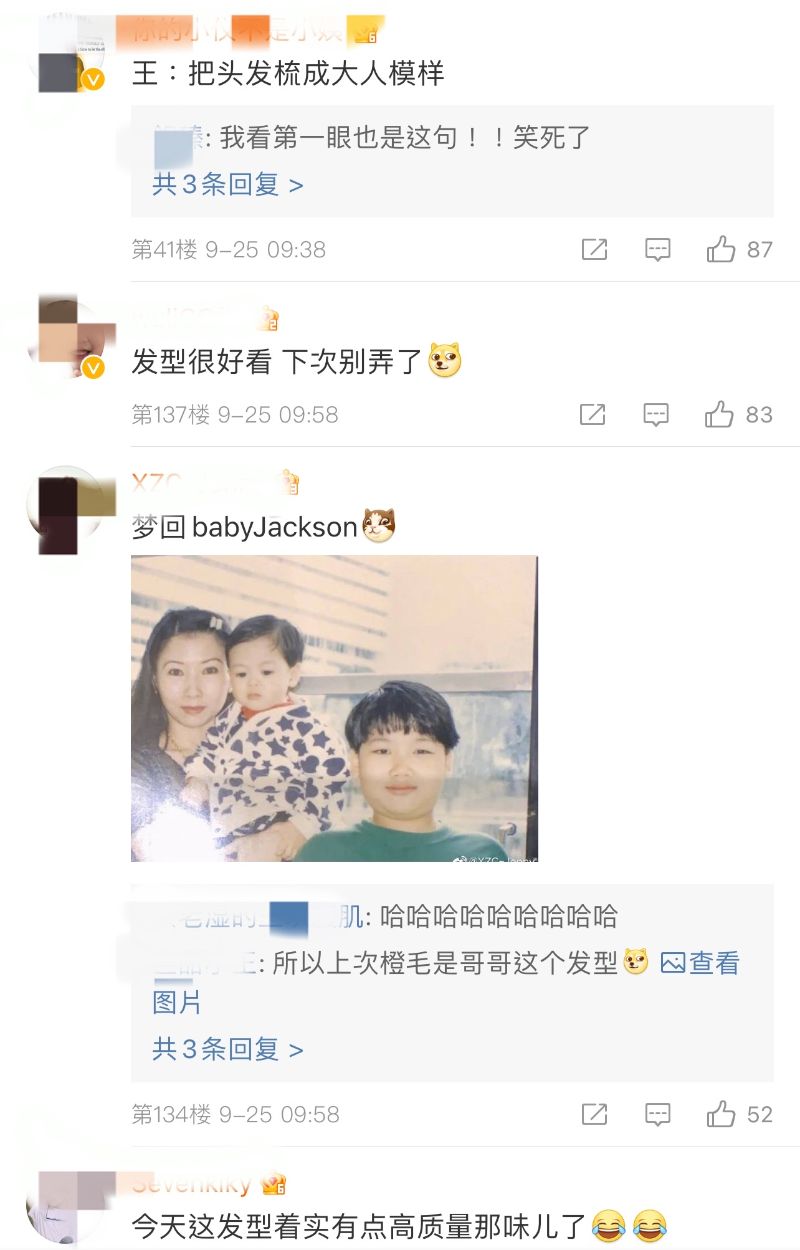
Task: Like the 发型很好看 comment on floor 137
Action: pos(720,414)
